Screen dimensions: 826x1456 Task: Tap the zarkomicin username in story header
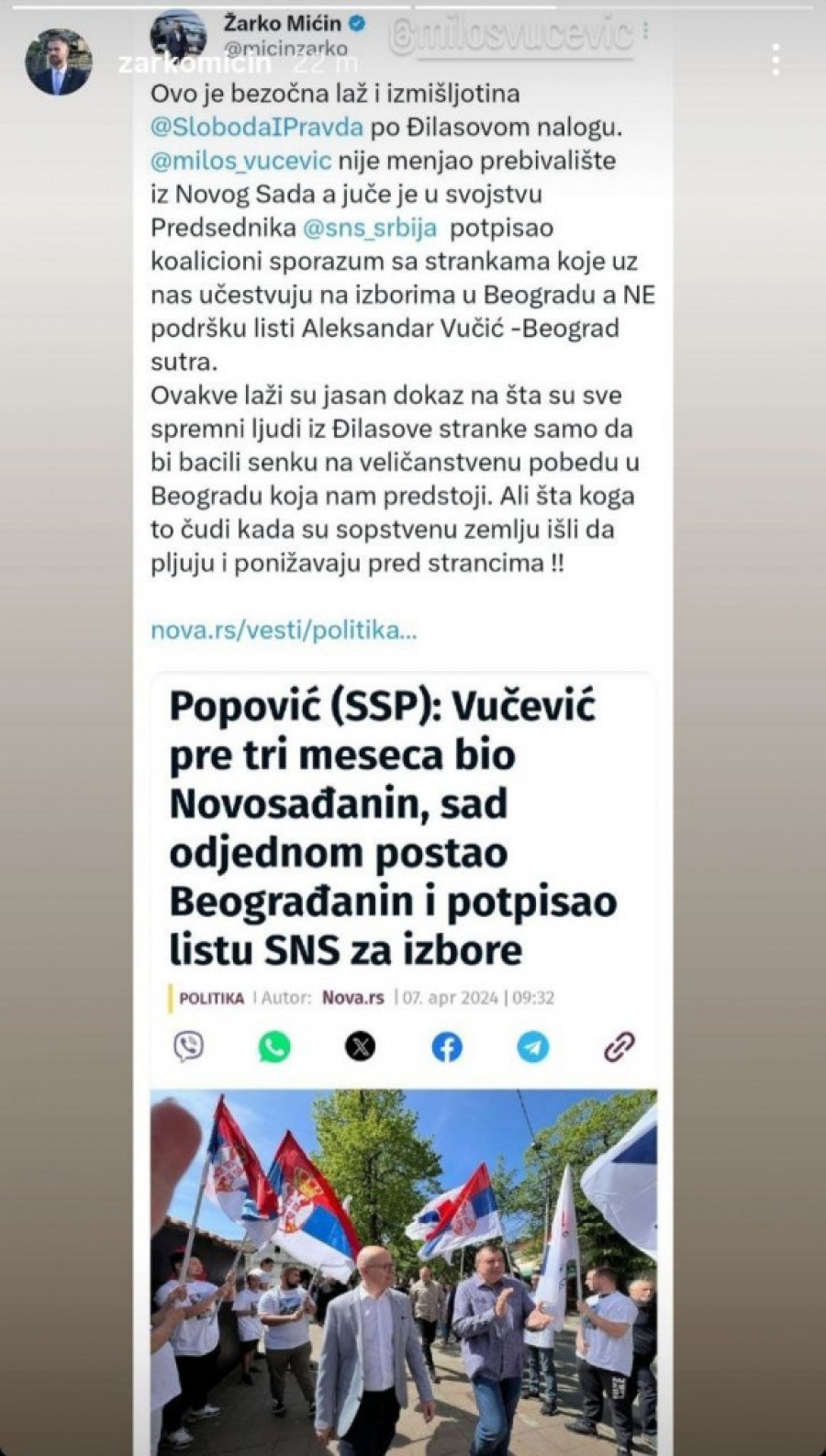click(194, 63)
